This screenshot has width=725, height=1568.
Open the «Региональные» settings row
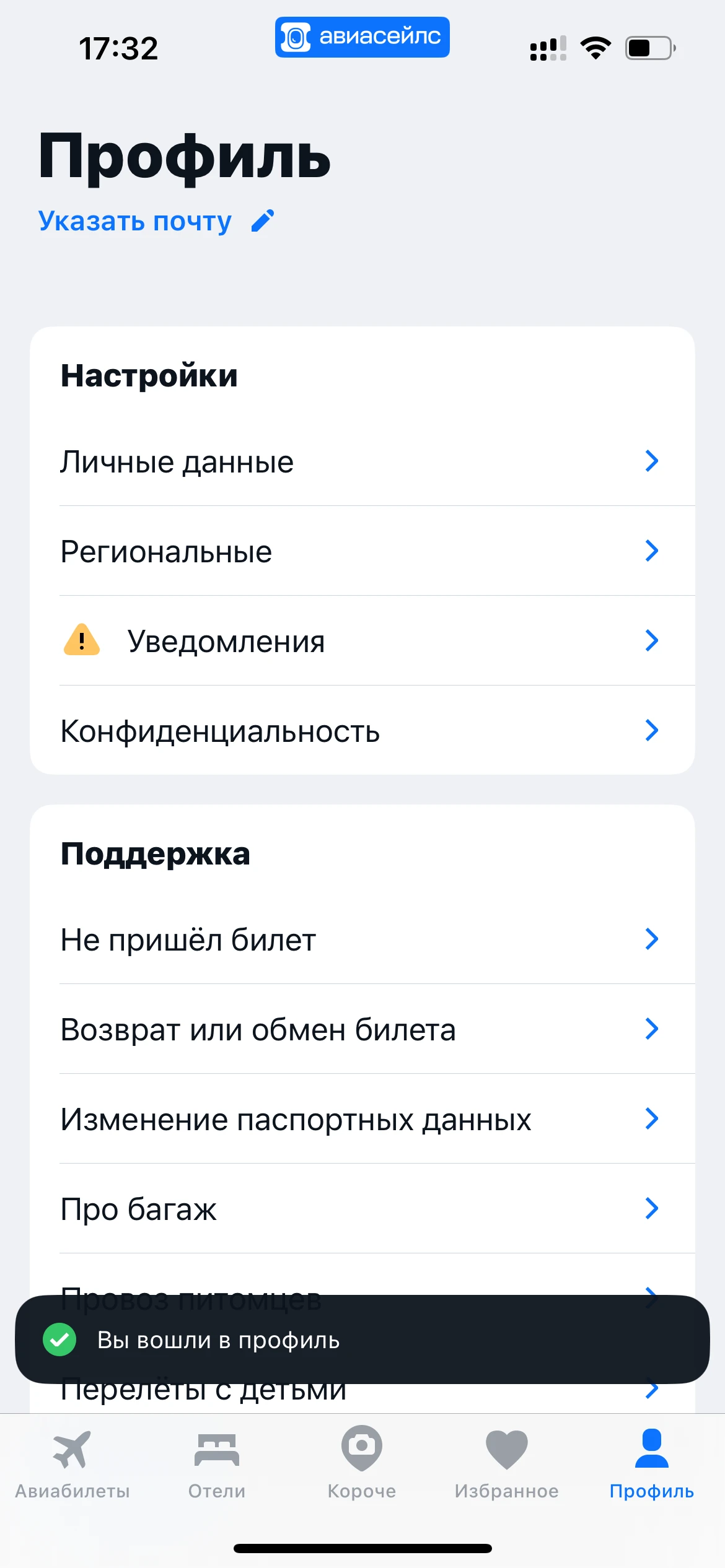(362, 551)
